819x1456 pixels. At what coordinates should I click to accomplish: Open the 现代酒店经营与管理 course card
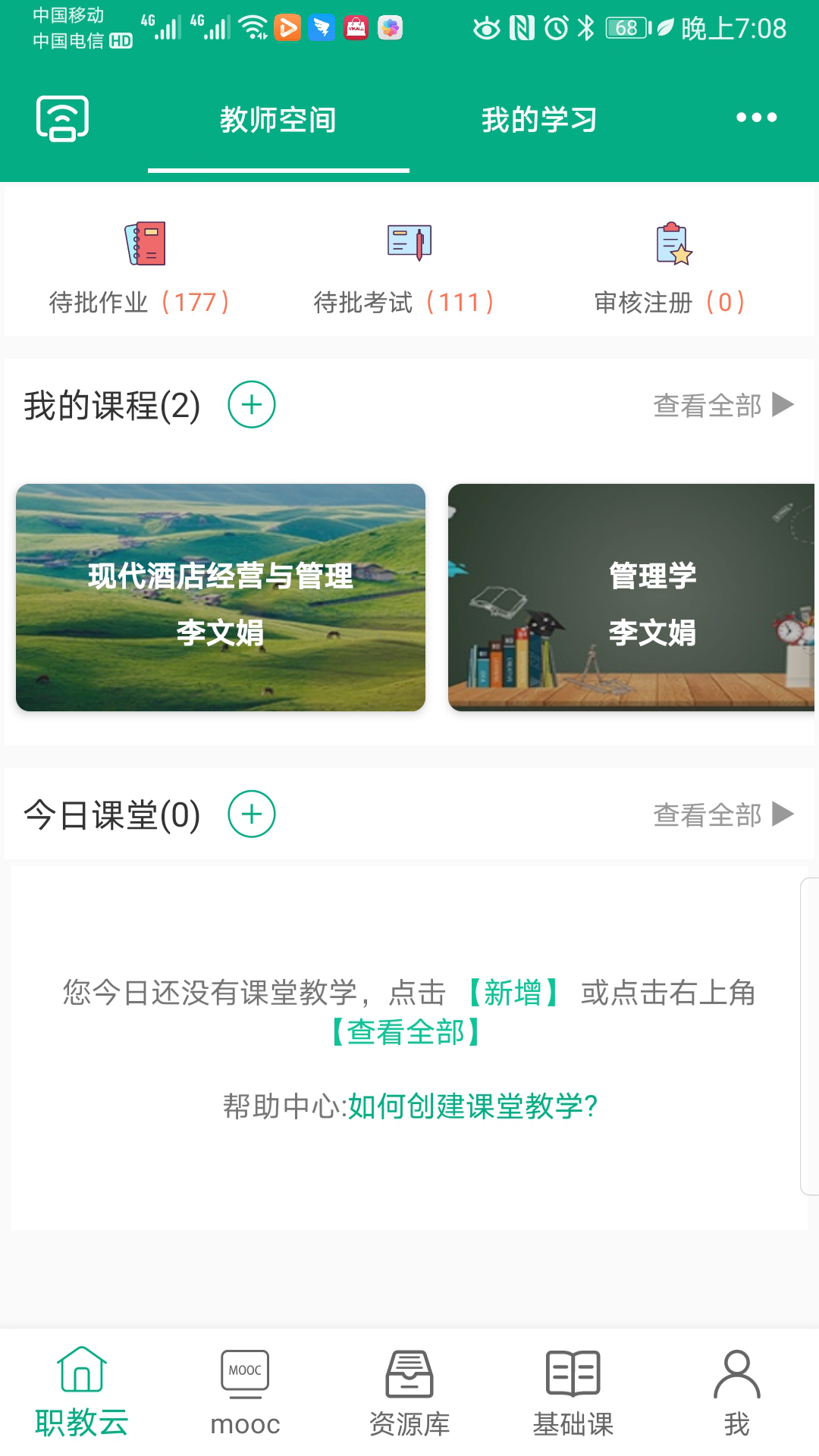[x=221, y=598]
